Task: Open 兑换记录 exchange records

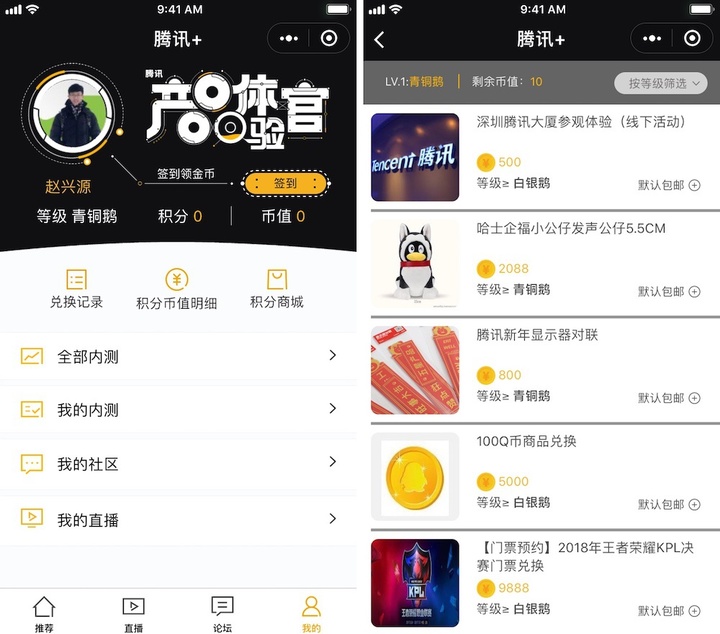Action: click(x=77, y=289)
